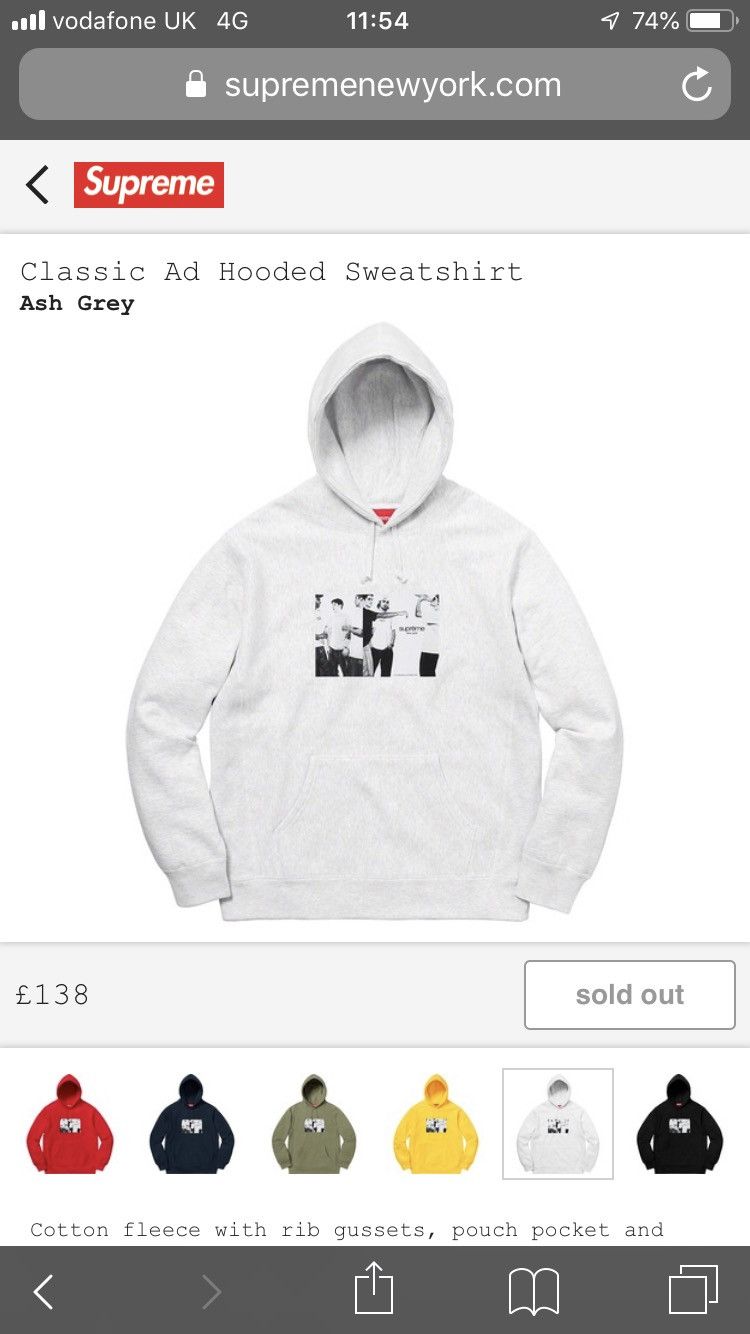Reload the page in Safari

tap(696, 85)
